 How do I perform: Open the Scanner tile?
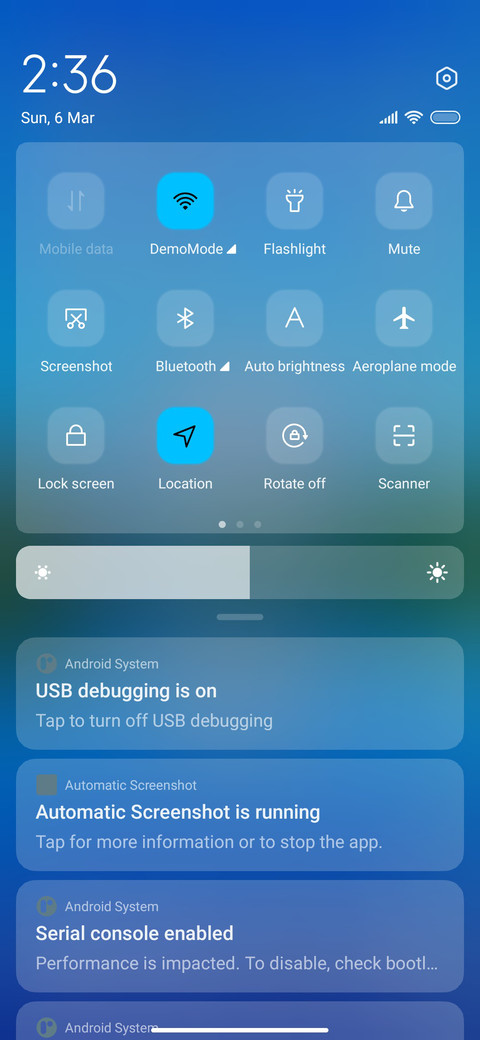click(404, 436)
